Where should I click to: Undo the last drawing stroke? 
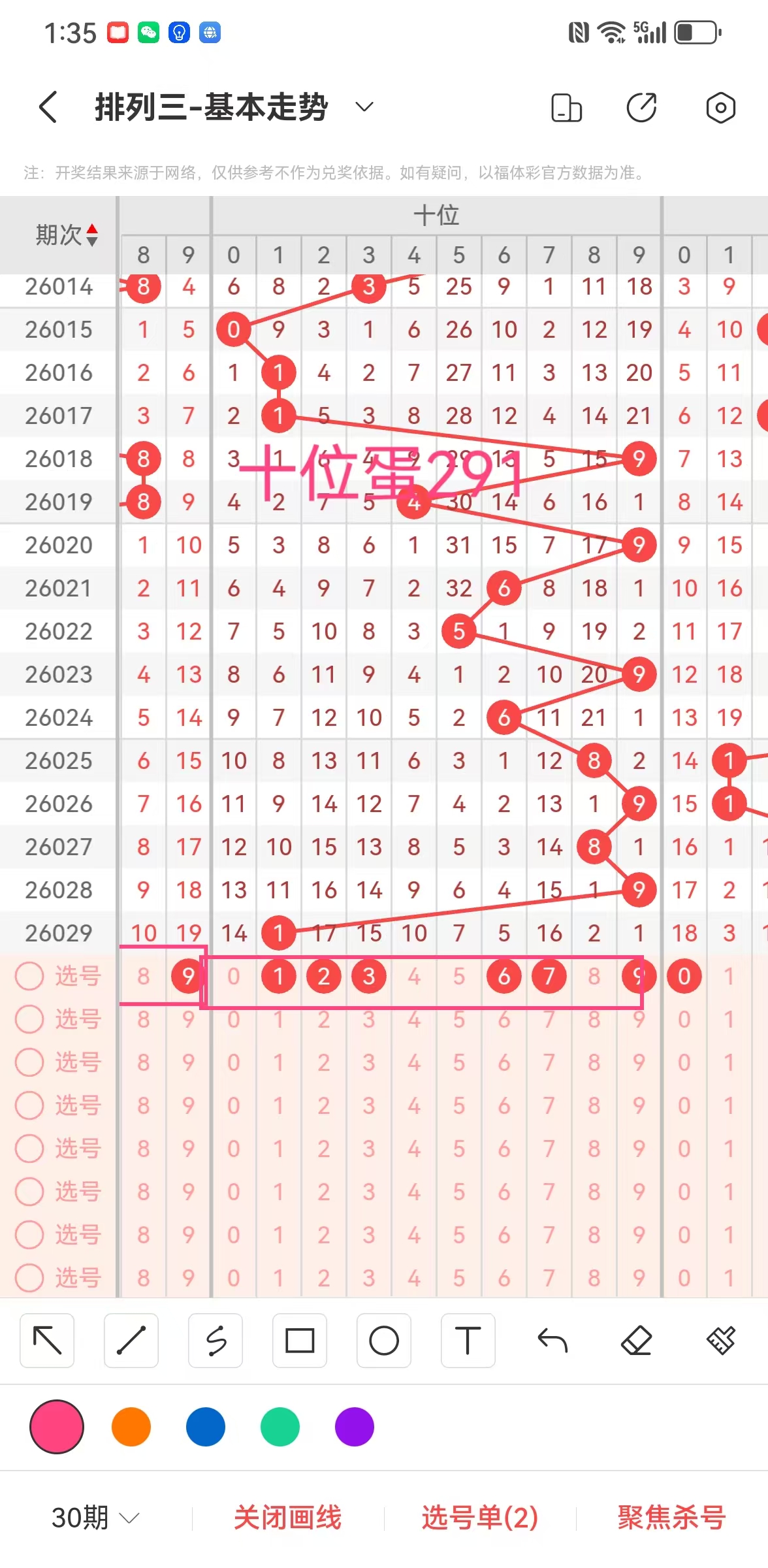click(552, 1341)
